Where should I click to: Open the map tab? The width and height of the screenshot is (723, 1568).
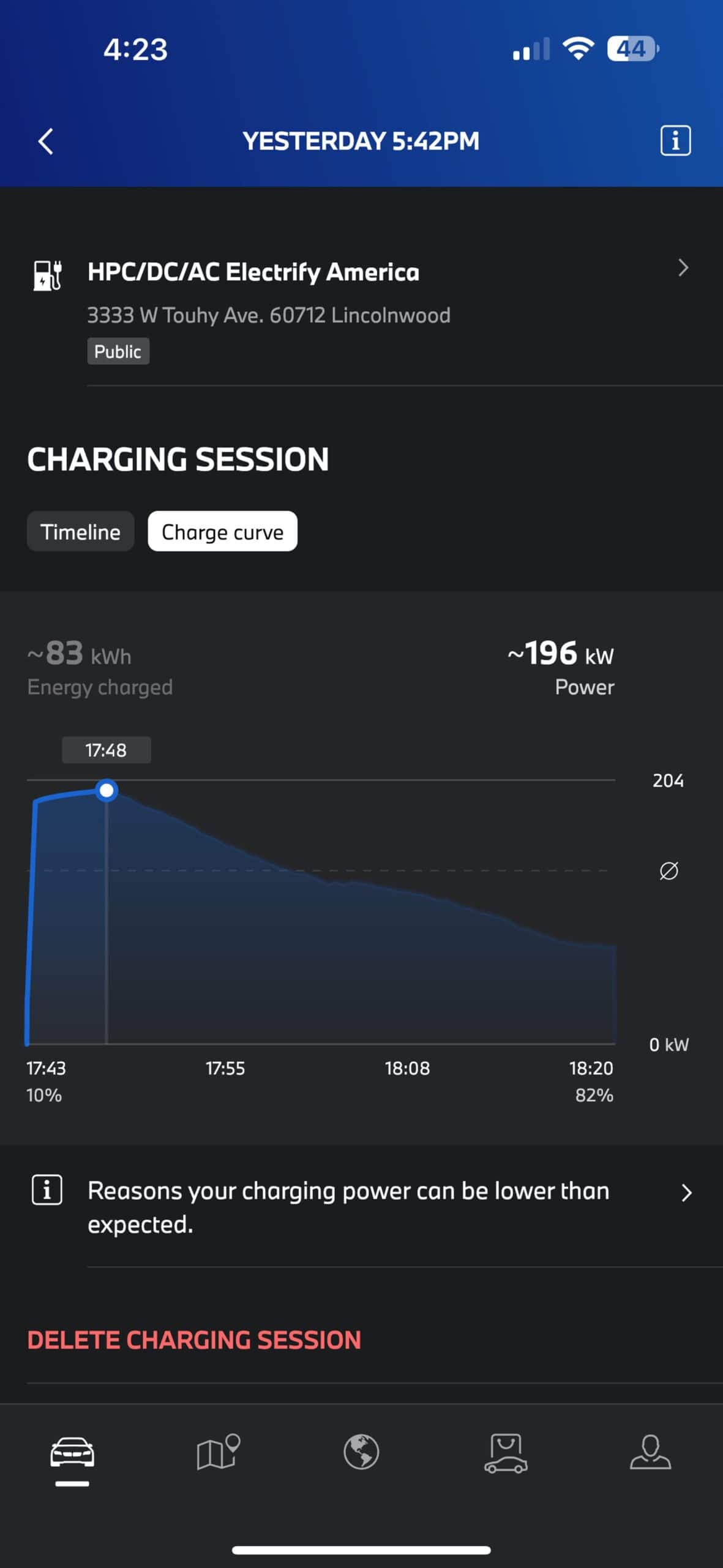coord(217,1452)
